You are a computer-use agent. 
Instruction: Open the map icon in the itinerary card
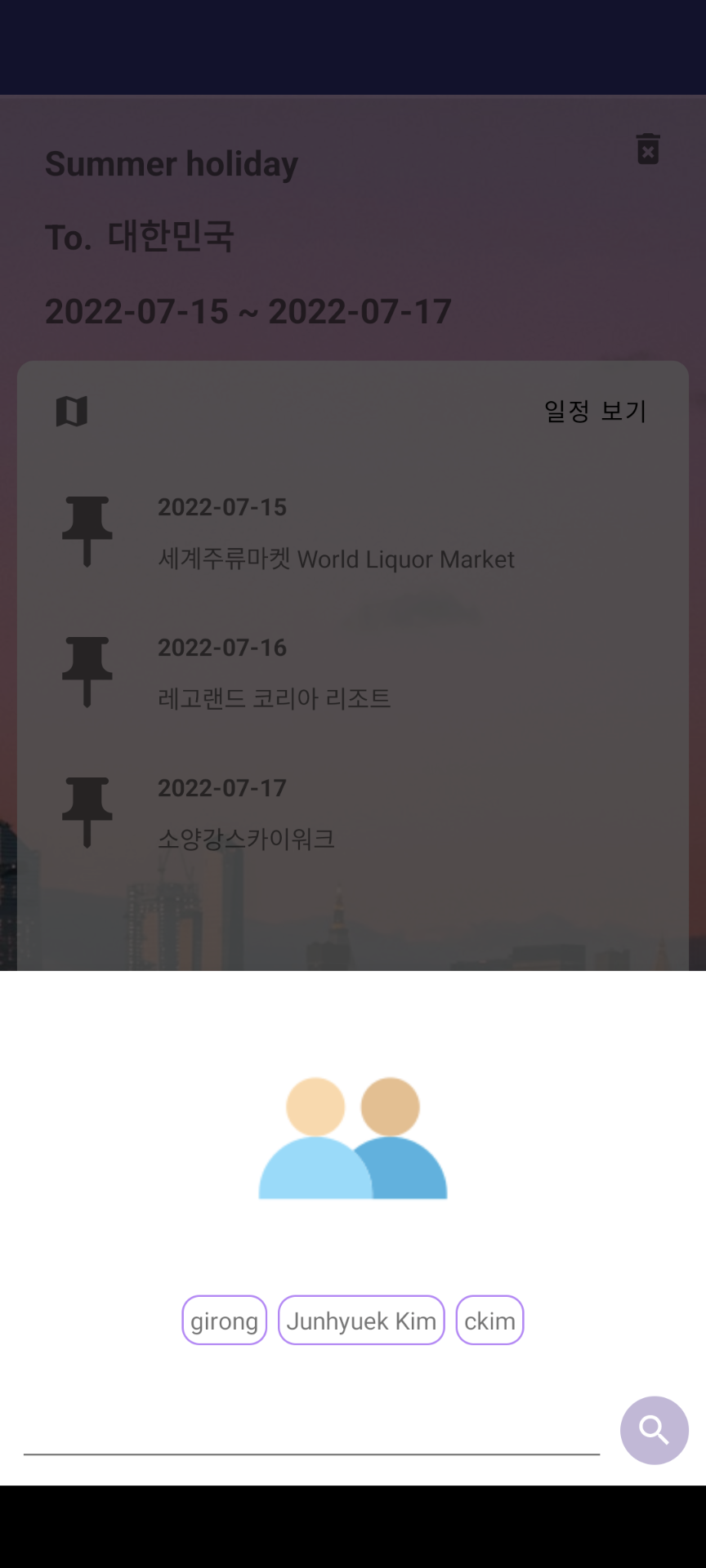click(x=73, y=412)
